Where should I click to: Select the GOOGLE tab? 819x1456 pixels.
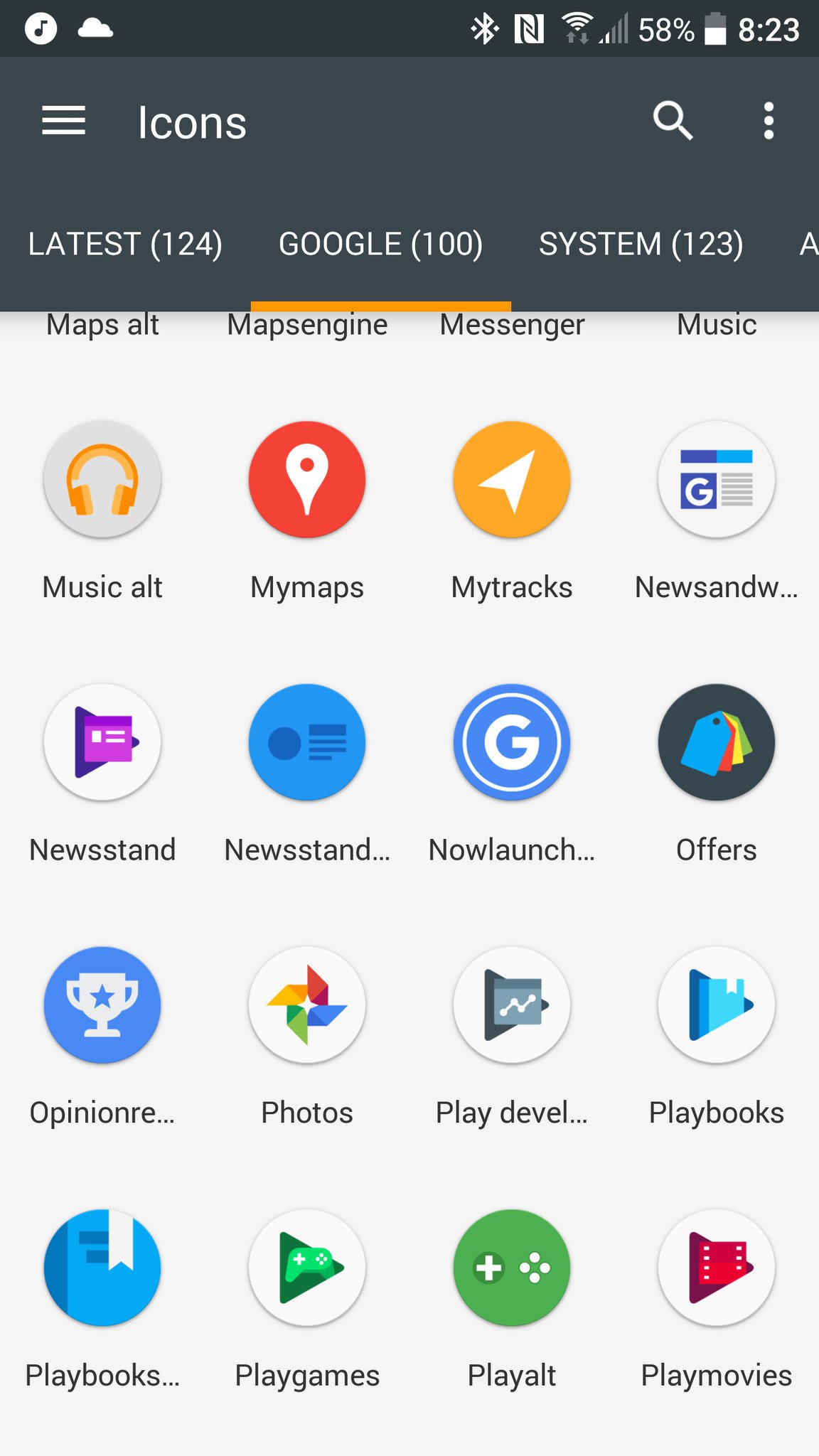[x=381, y=243]
